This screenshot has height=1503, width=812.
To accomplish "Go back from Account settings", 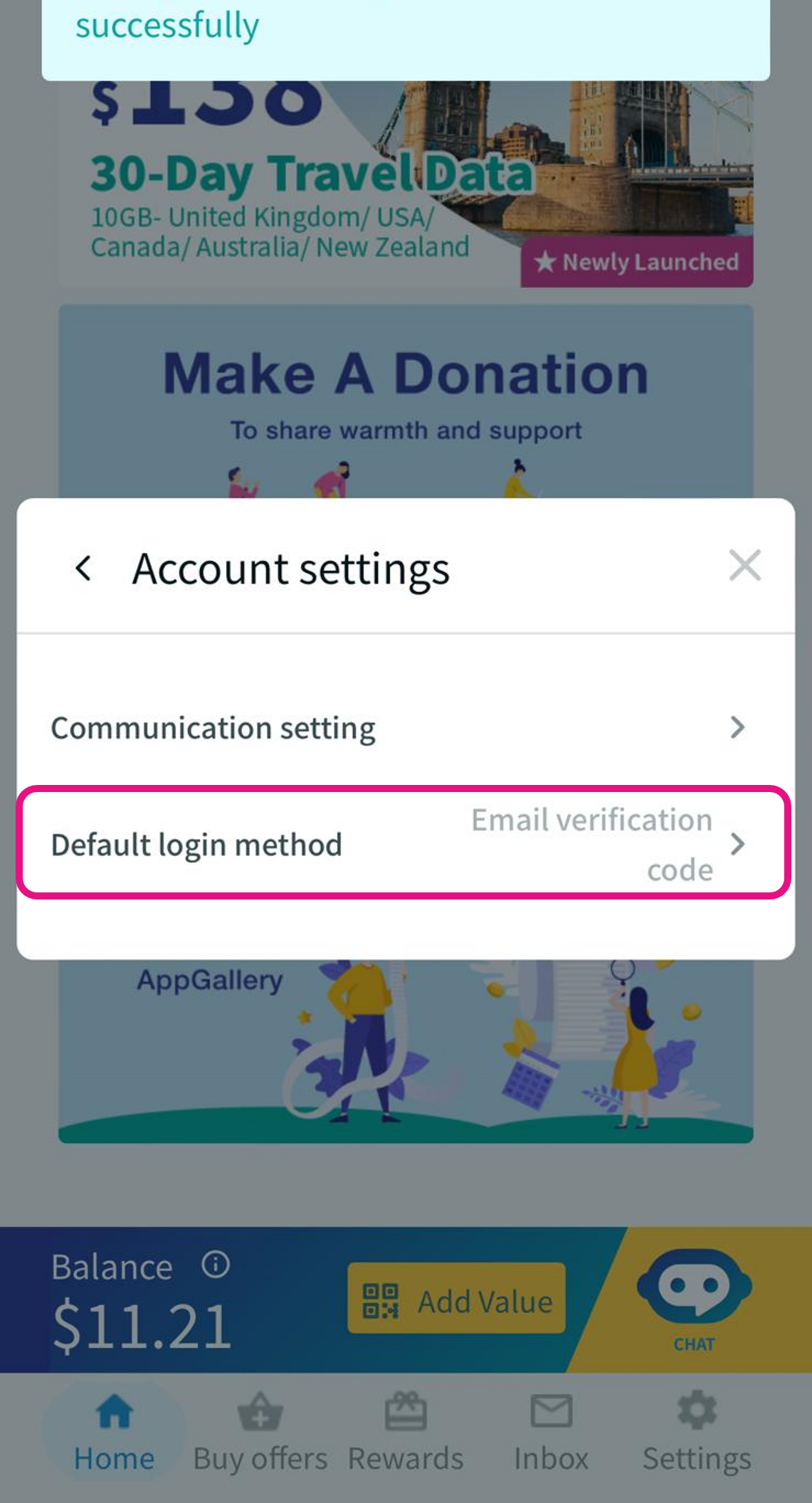I will coord(83,568).
